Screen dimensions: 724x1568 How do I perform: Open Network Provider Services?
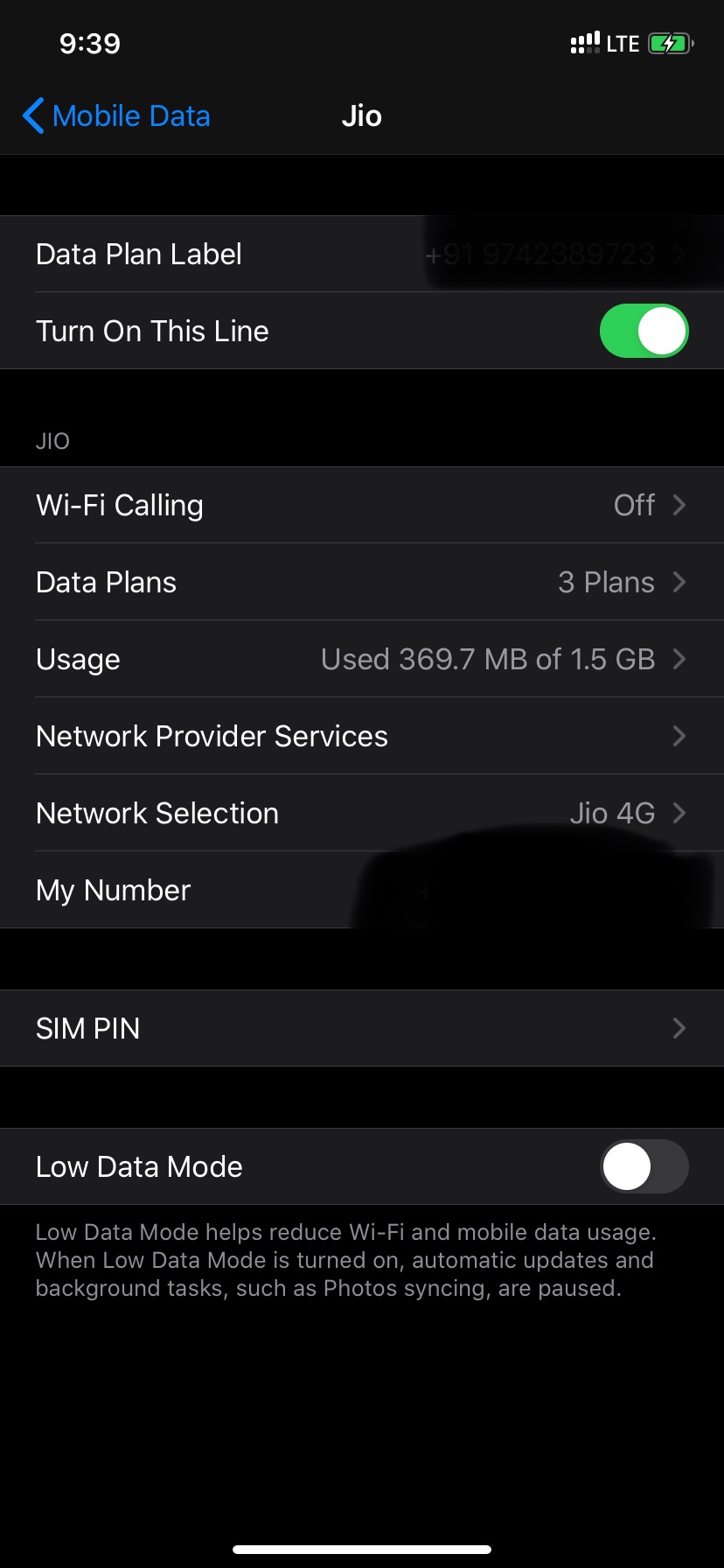362,737
